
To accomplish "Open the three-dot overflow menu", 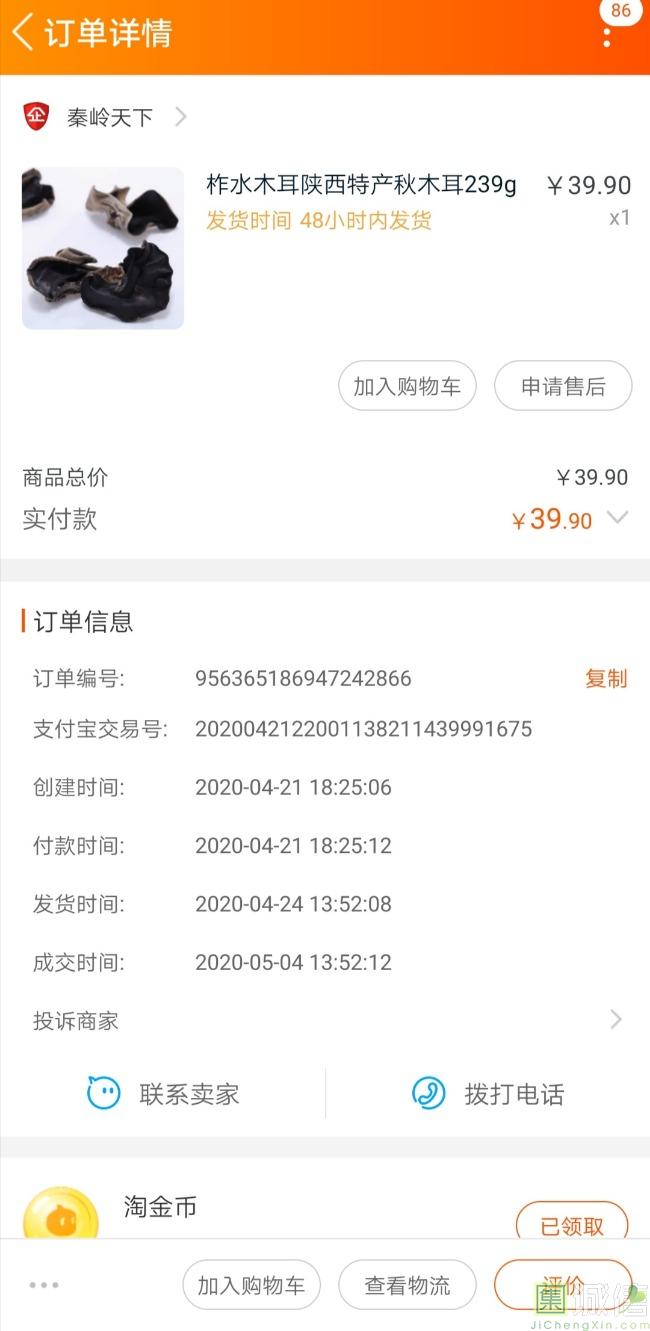I will (x=607, y=37).
